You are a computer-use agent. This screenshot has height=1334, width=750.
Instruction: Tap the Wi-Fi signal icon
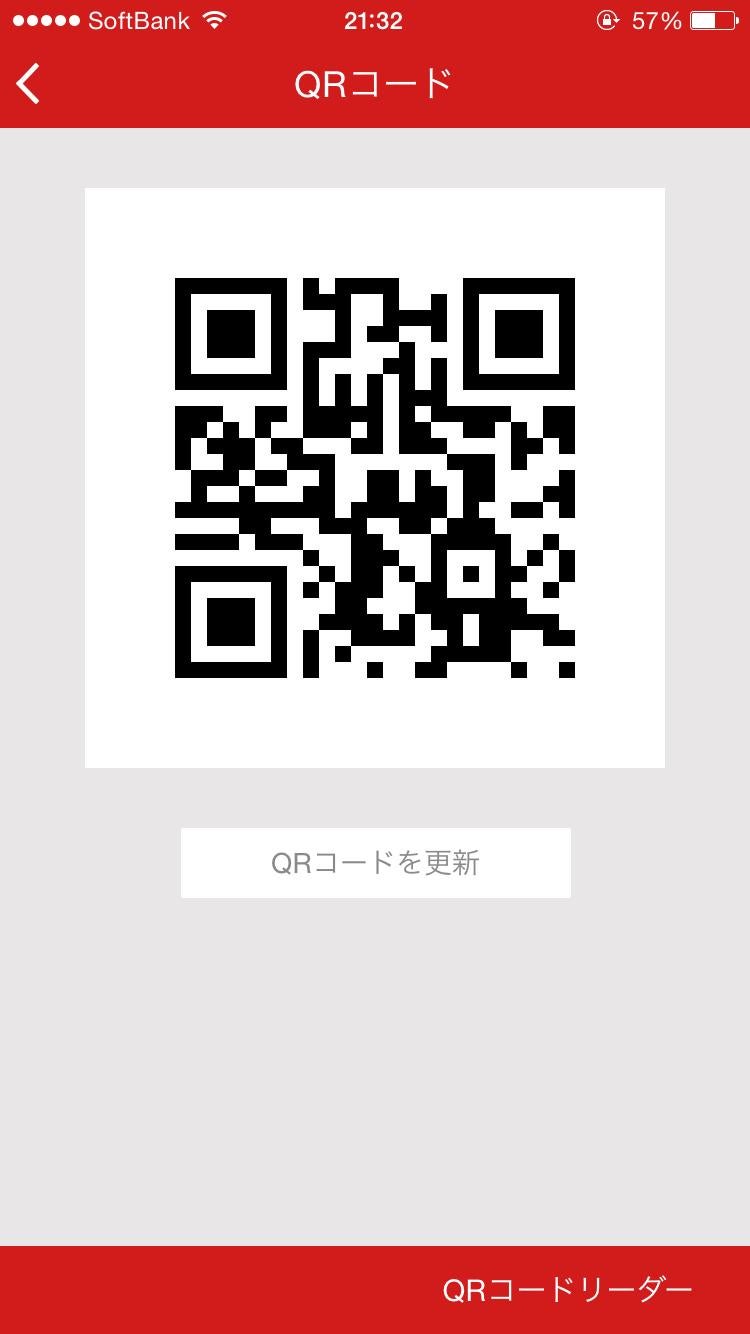tap(216, 18)
